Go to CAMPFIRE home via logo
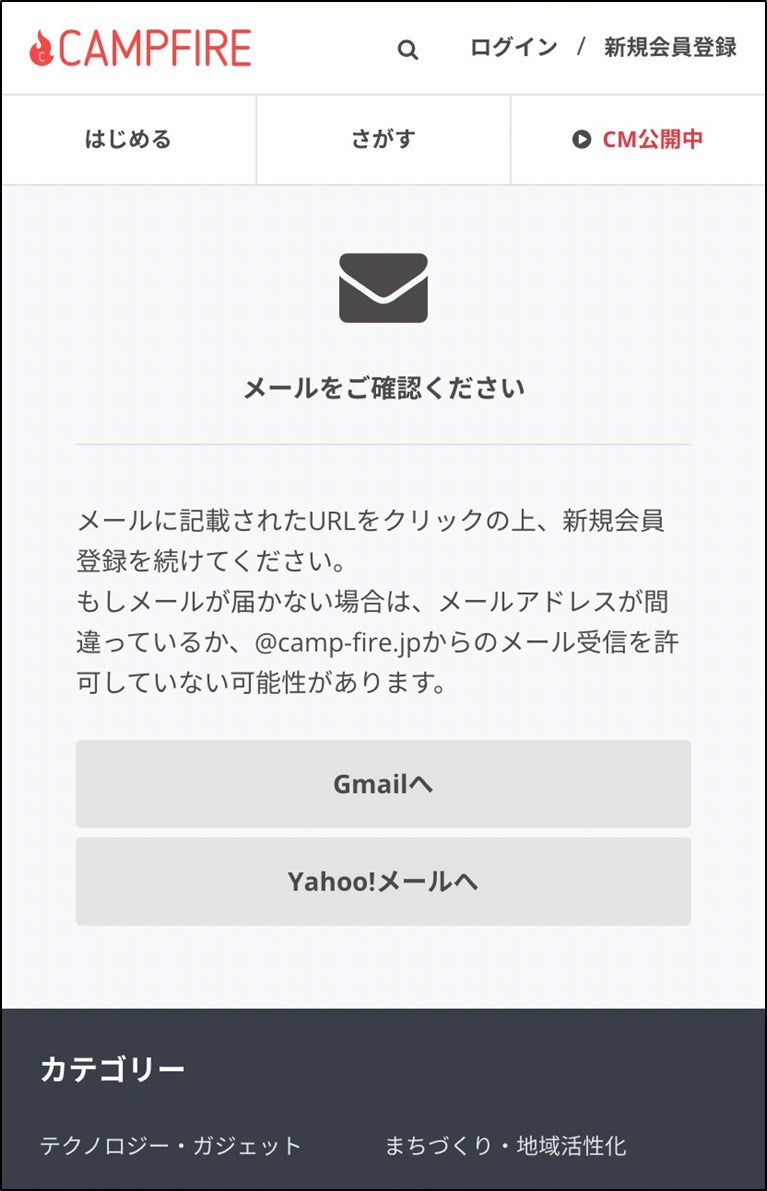Screen dimensions: 767x1191 pyautogui.click(x=141, y=48)
